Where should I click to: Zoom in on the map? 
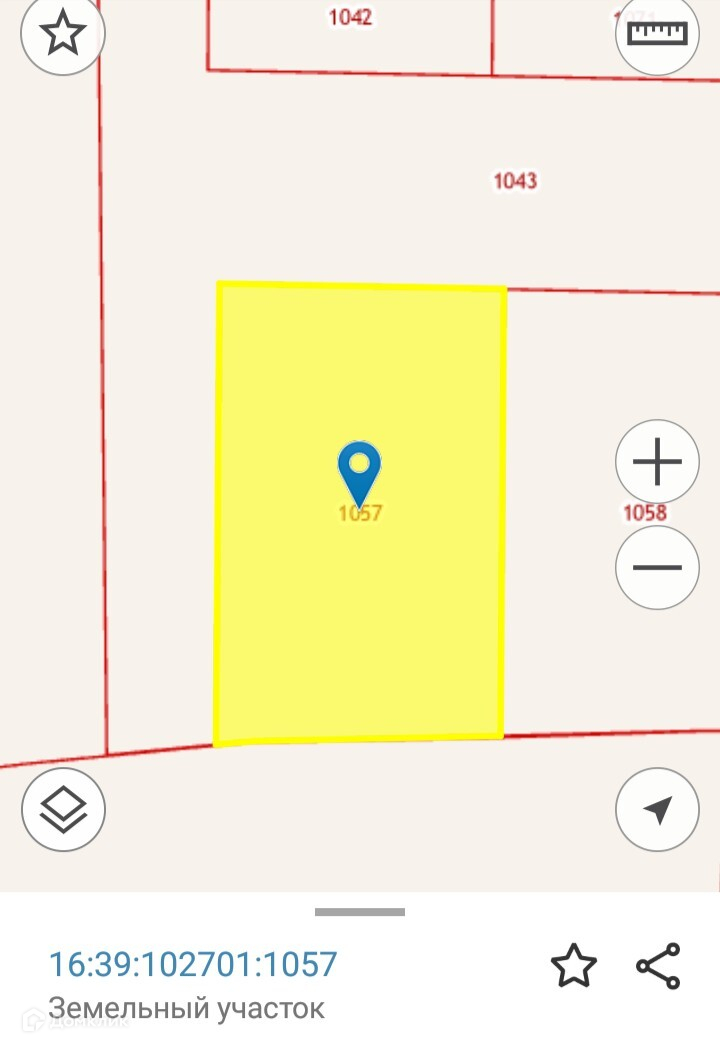pyautogui.click(x=657, y=462)
